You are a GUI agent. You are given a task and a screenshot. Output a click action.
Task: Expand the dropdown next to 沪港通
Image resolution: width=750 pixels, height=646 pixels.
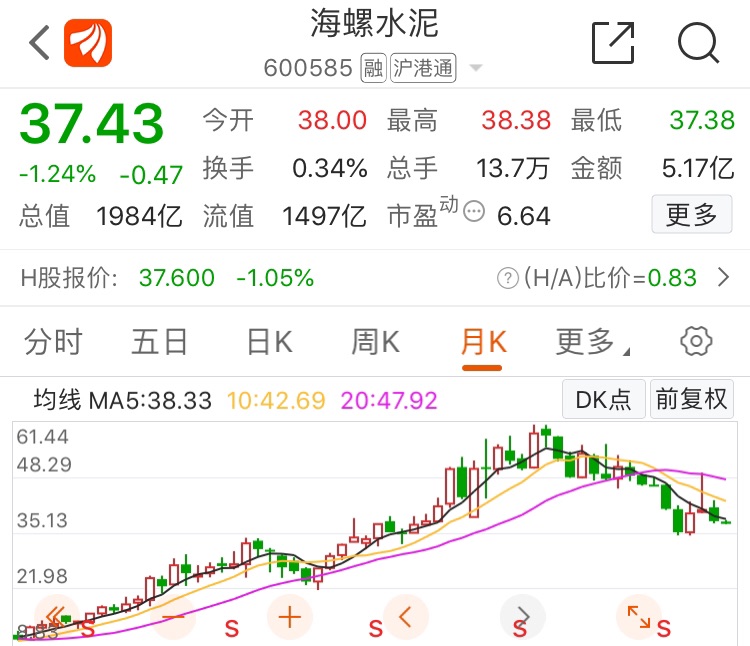coord(476,69)
